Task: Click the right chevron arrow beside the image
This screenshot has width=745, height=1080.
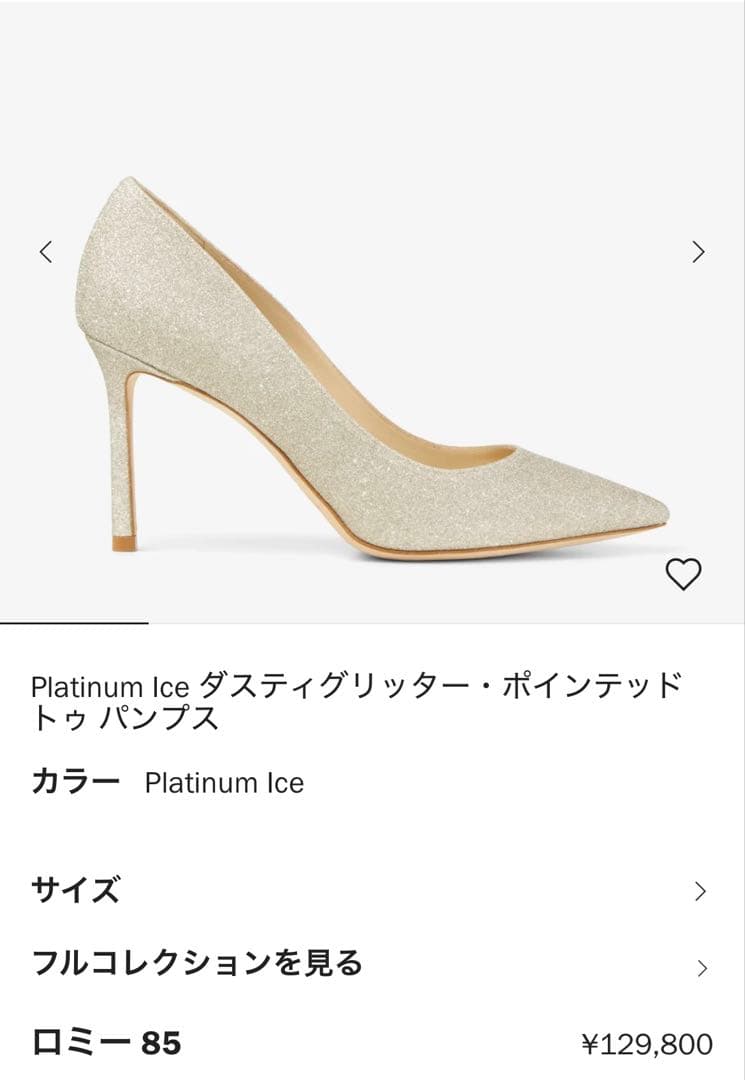Action: pyautogui.click(x=697, y=251)
